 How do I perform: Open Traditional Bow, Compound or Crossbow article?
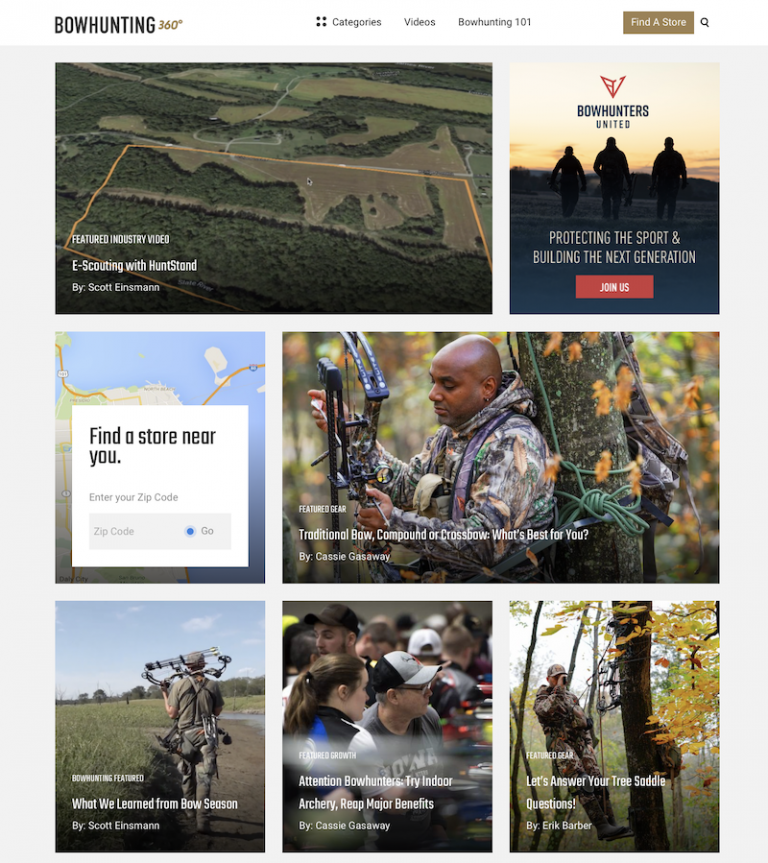pos(443,535)
